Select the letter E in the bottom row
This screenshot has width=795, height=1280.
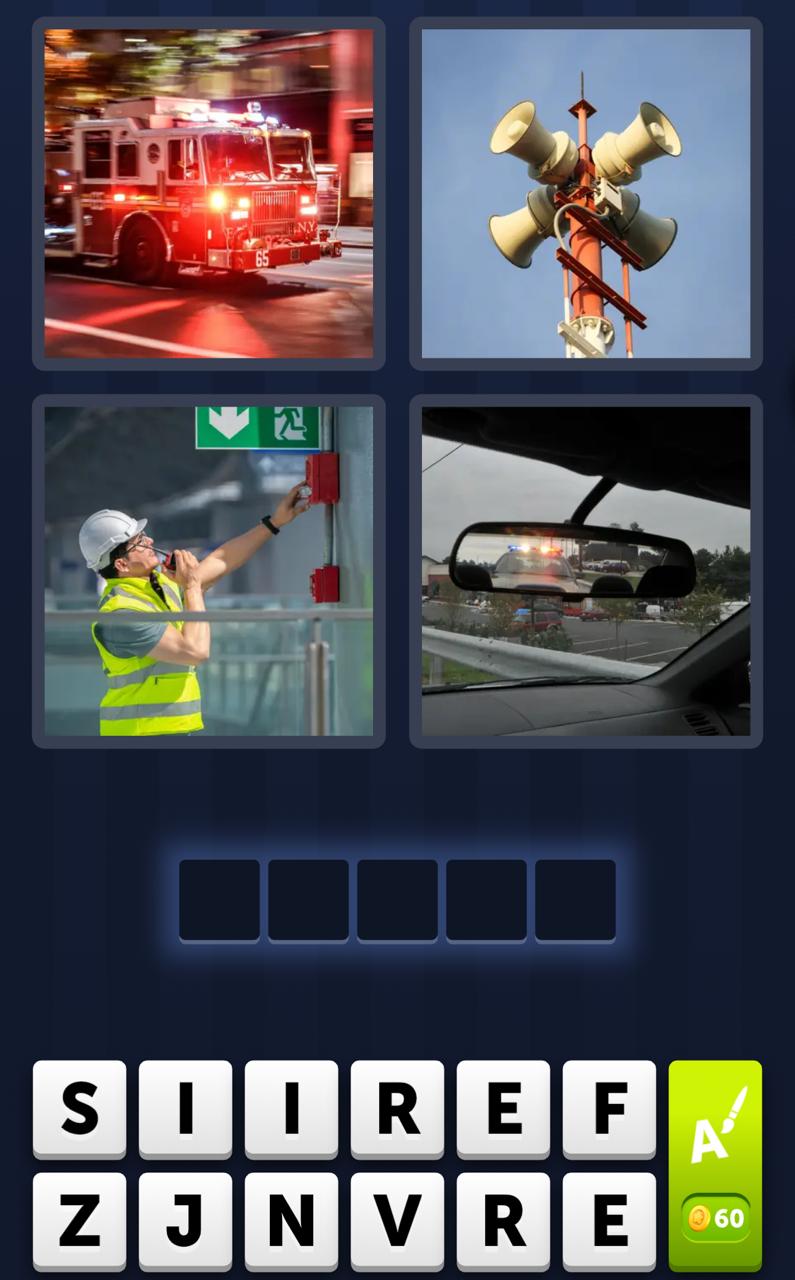(608, 1220)
